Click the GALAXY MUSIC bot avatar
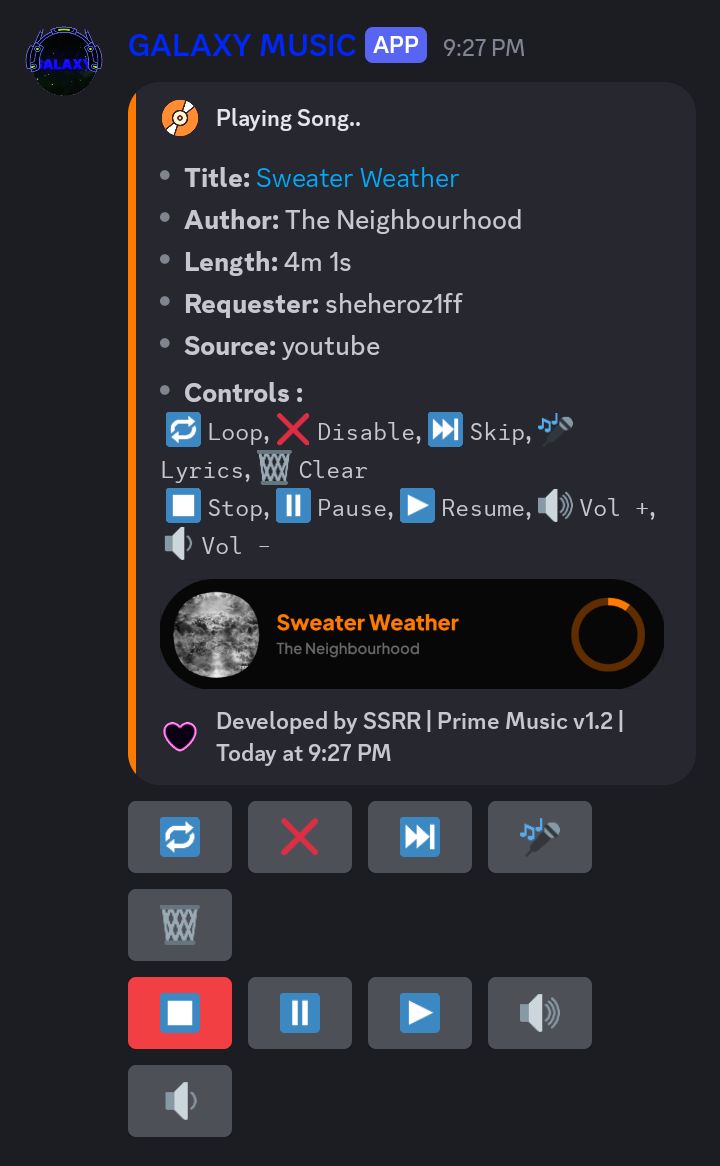The image size is (720, 1166). coord(63,61)
